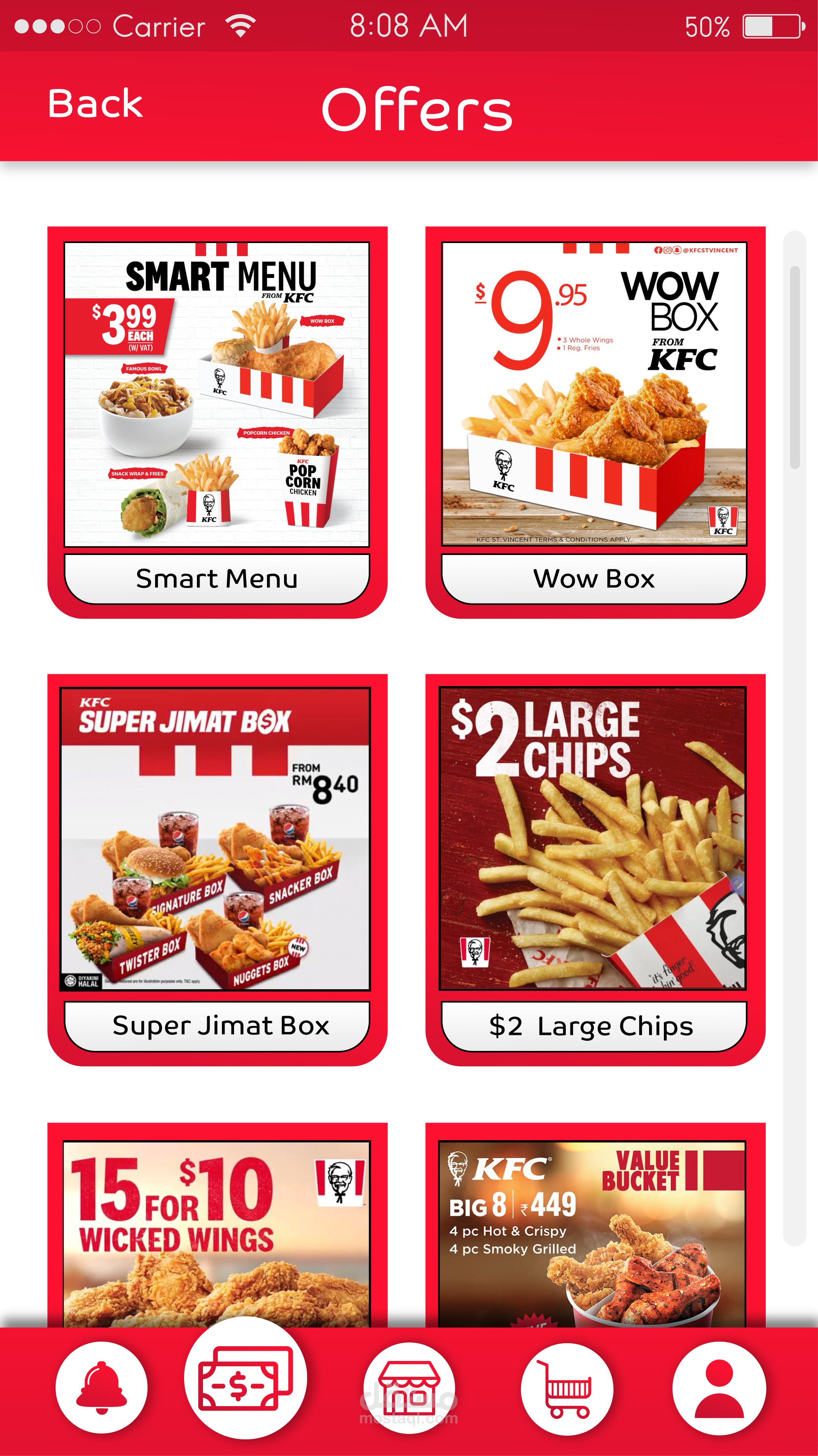View the Wow Box offer
The width and height of the screenshot is (818, 1456).
point(595,421)
